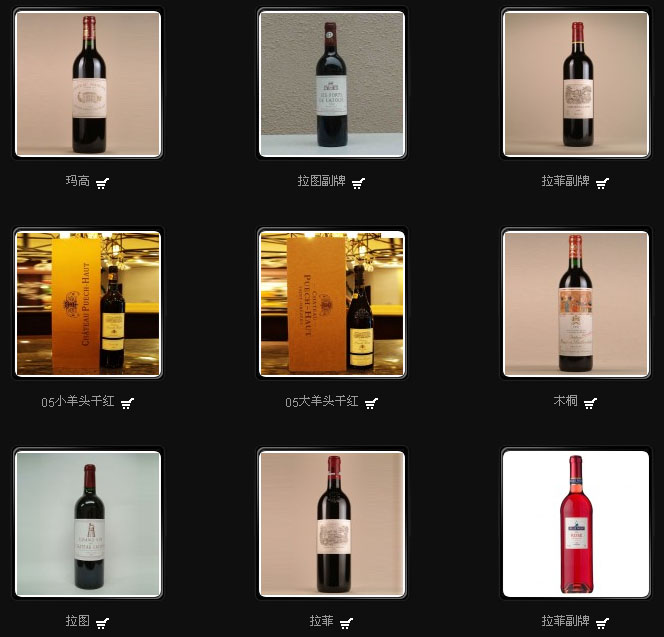Open the 玛高 wine tile
The width and height of the screenshot is (664, 637).
[x=88, y=84]
